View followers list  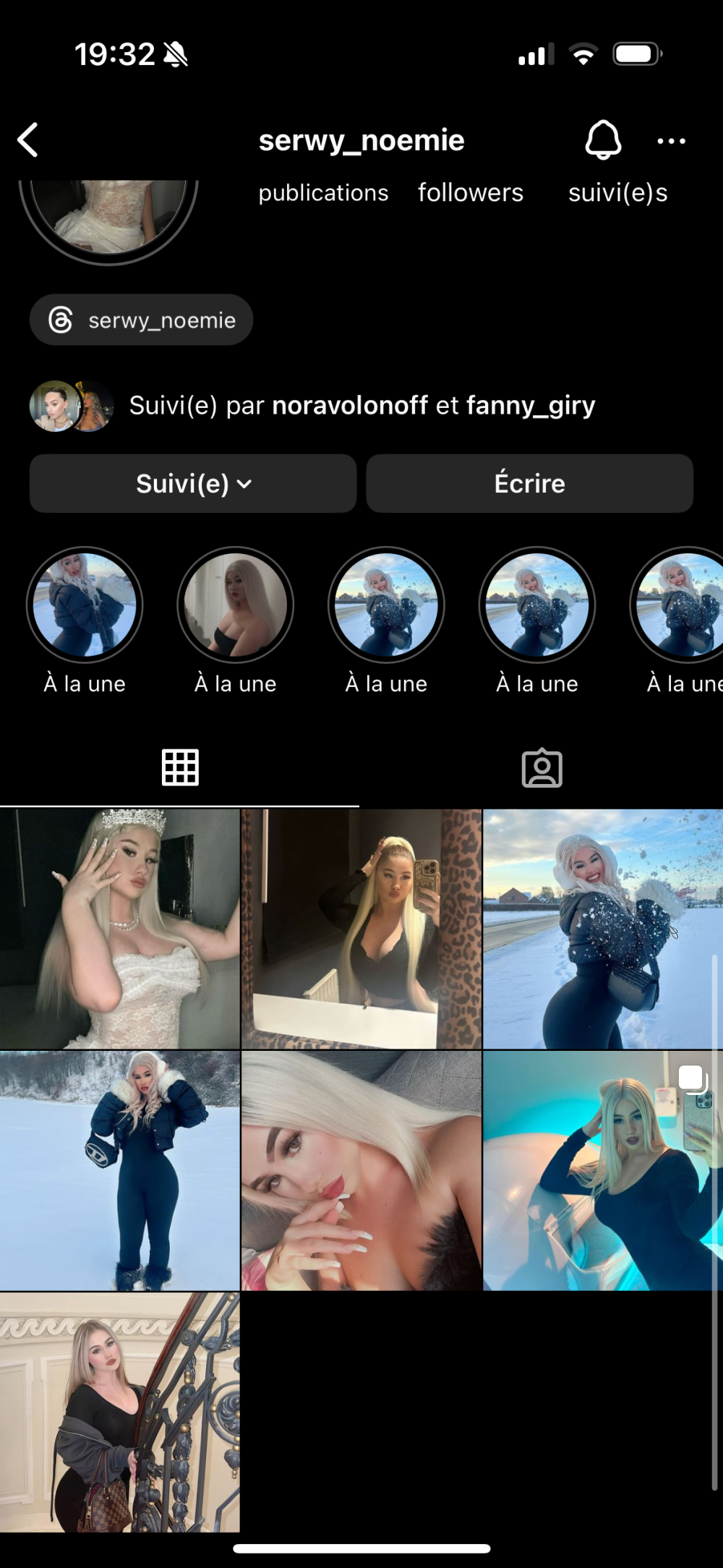tap(471, 192)
